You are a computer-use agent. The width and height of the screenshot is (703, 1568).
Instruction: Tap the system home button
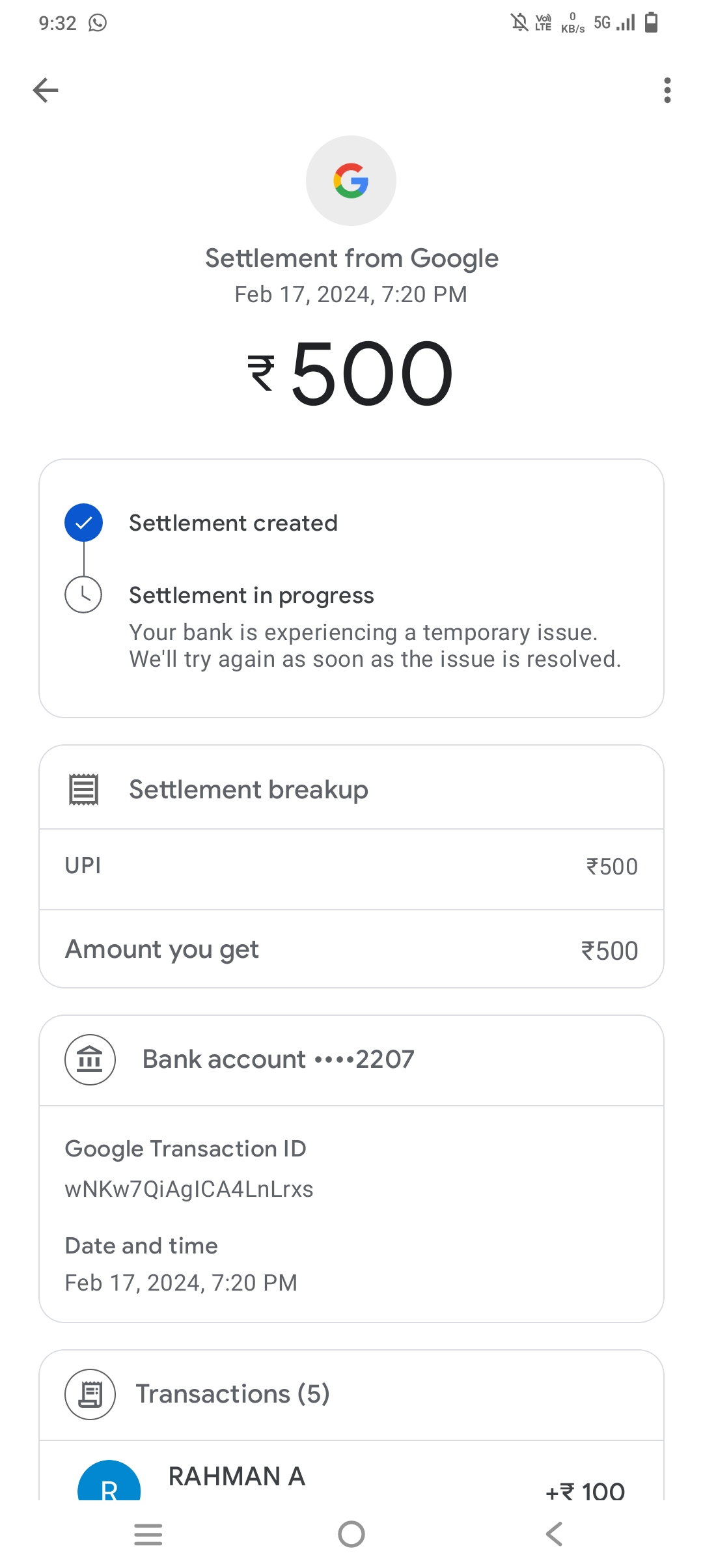pyautogui.click(x=351, y=1534)
